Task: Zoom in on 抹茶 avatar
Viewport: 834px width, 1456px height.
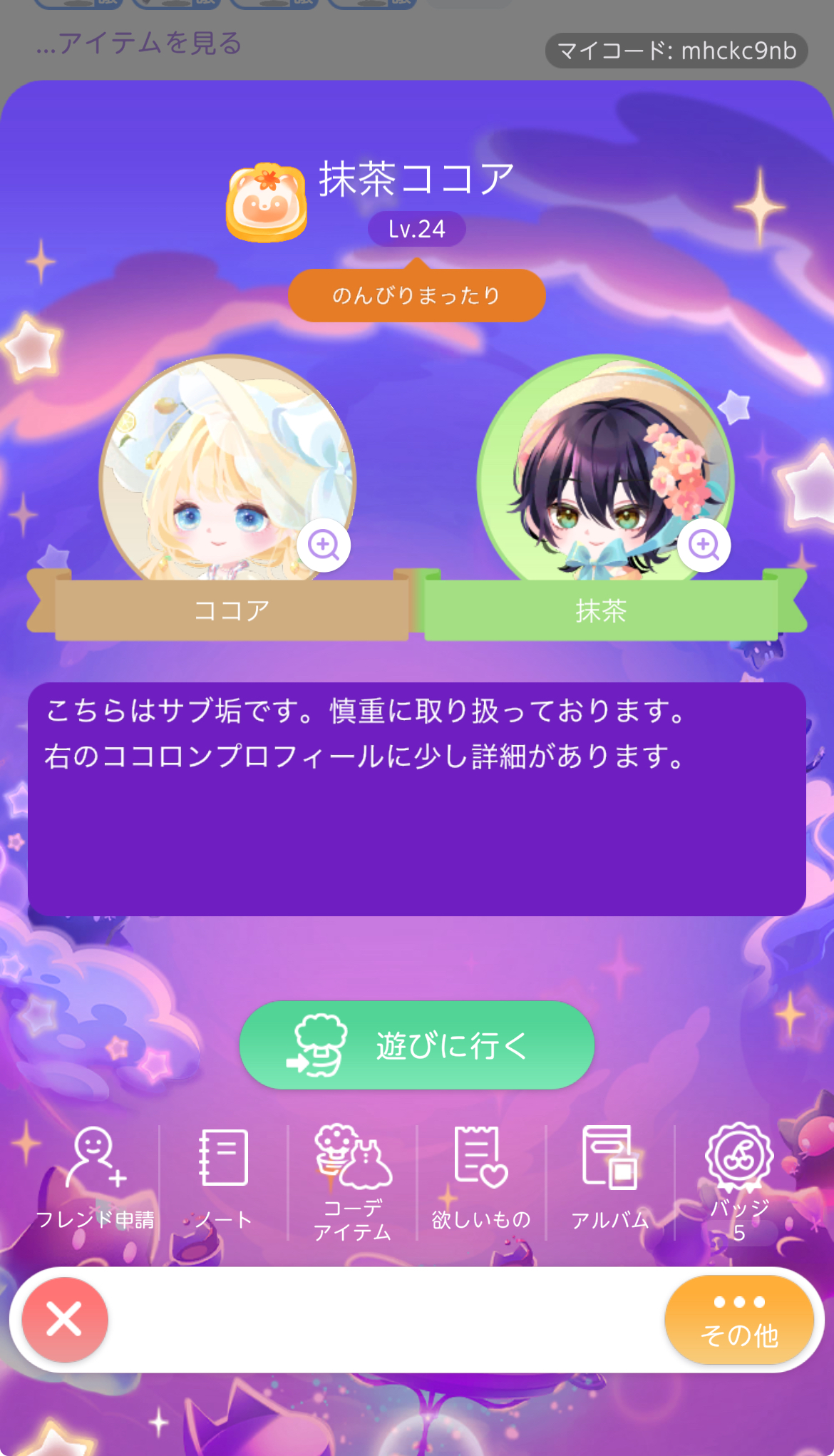Action: point(704,545)
